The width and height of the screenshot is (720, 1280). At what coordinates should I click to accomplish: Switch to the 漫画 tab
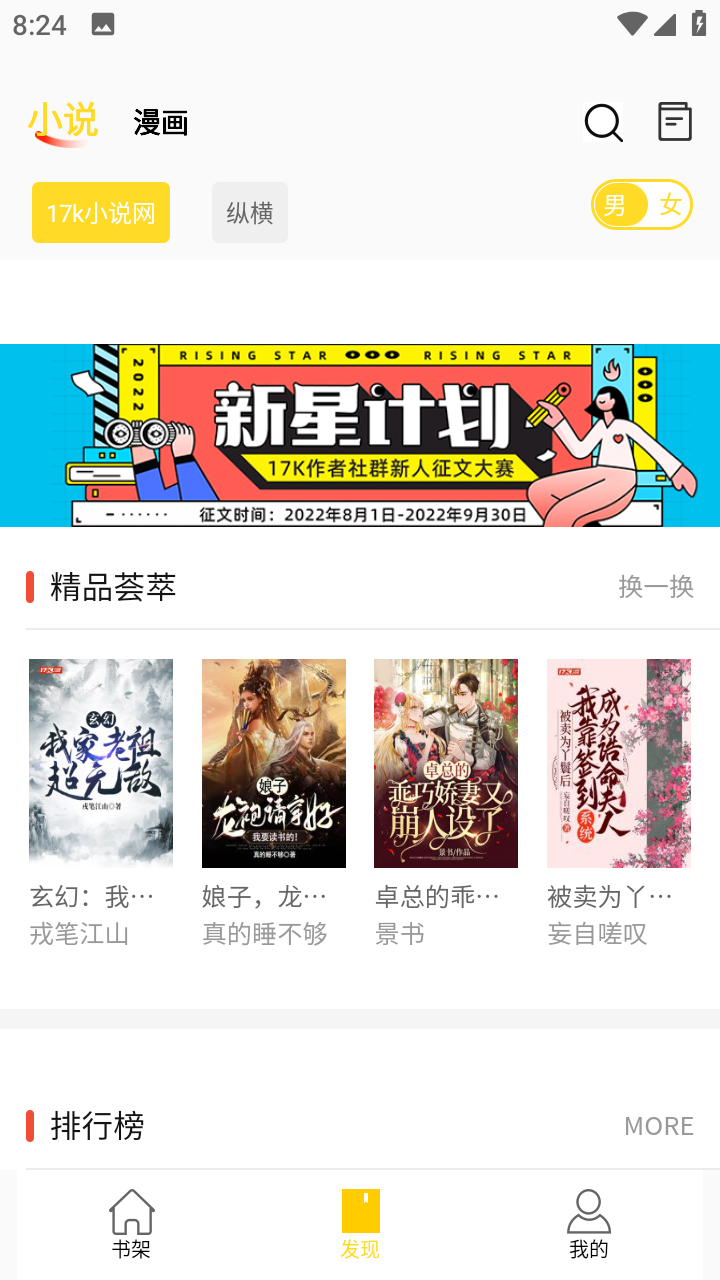161,122
